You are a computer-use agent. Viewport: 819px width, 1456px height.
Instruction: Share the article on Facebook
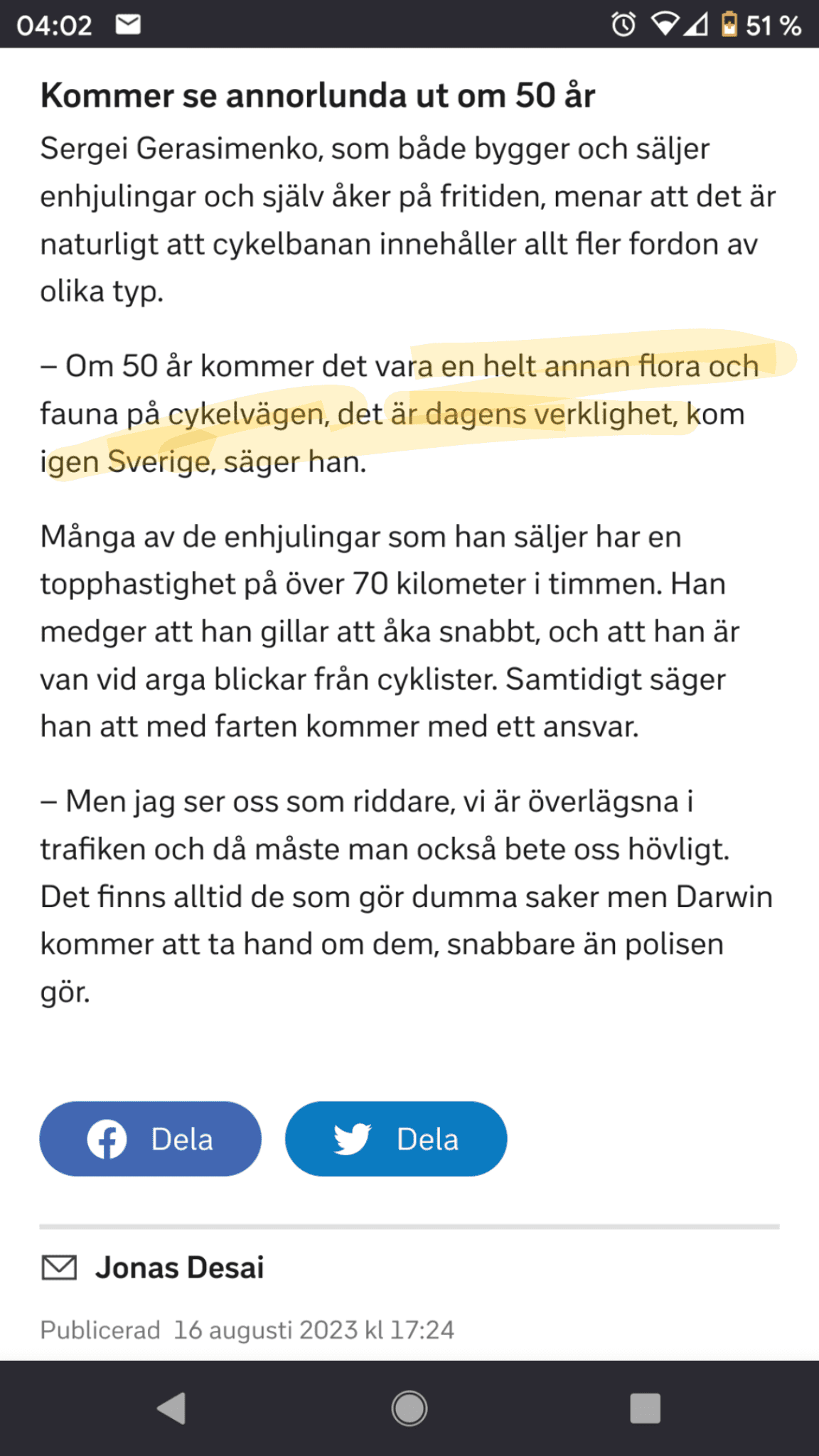pyautogui.click(x=150, y=1139)
